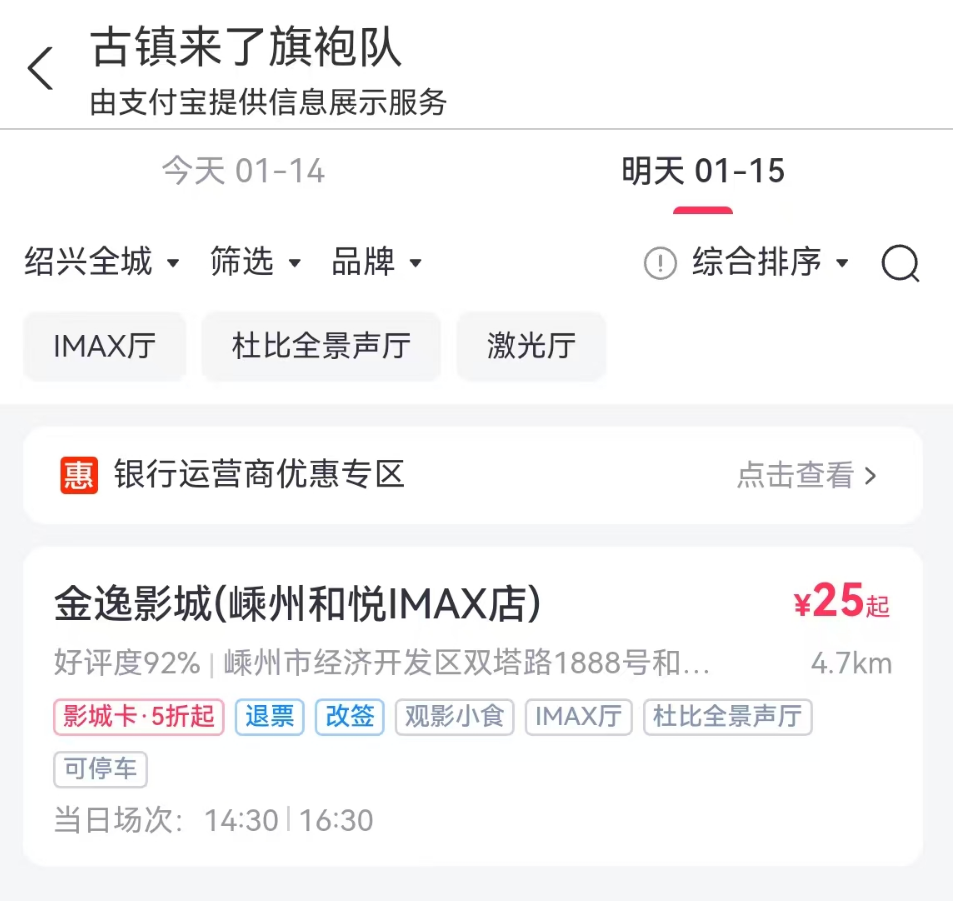The image size is (961, 901).
Task: Choose the 激光厅 filter chip
Action: [531, 347]
